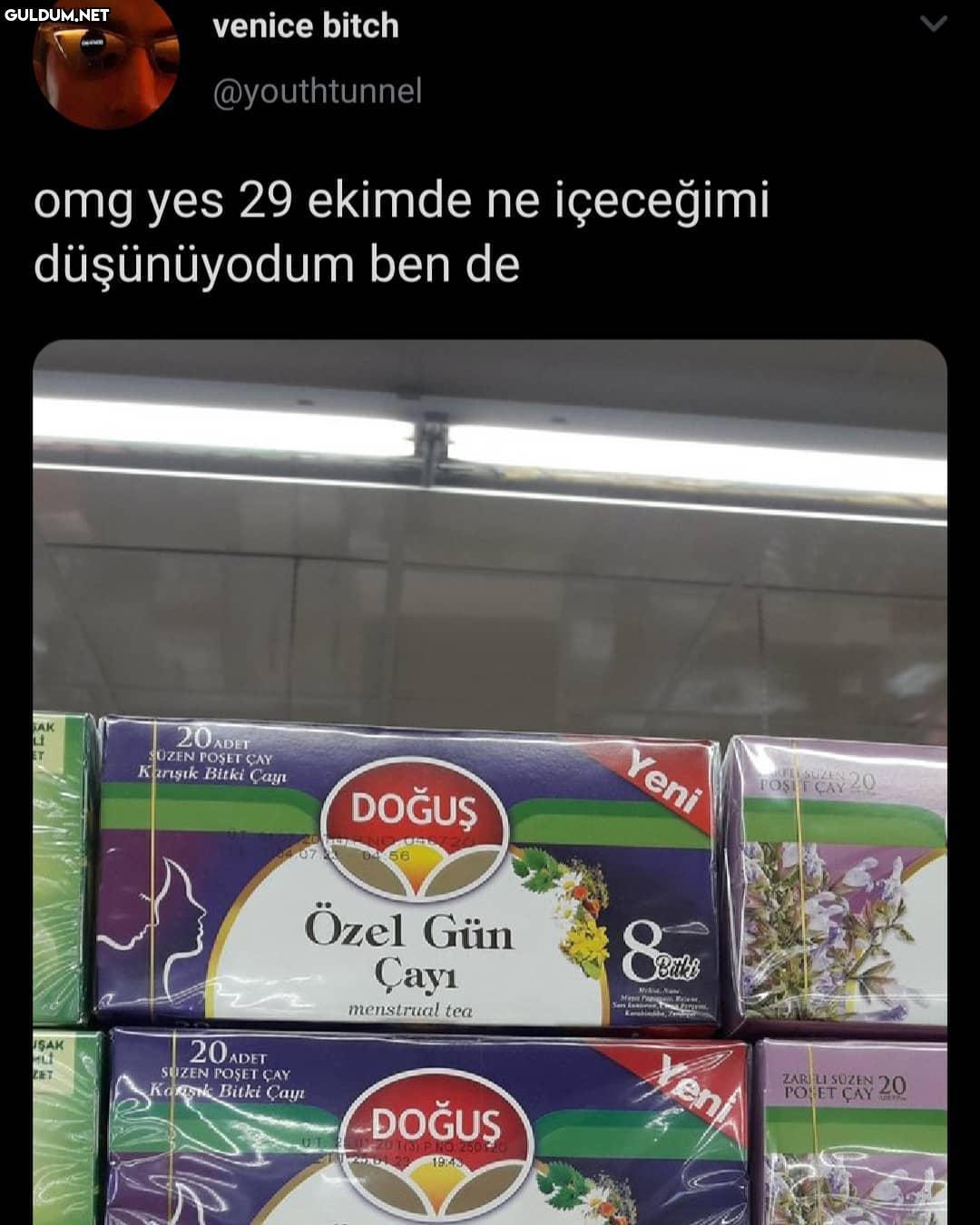Image resolution: width=980 pixels, height=1225 pixels.
Task: Open the @youthtunnel profile handle
Action: [317, 92]
